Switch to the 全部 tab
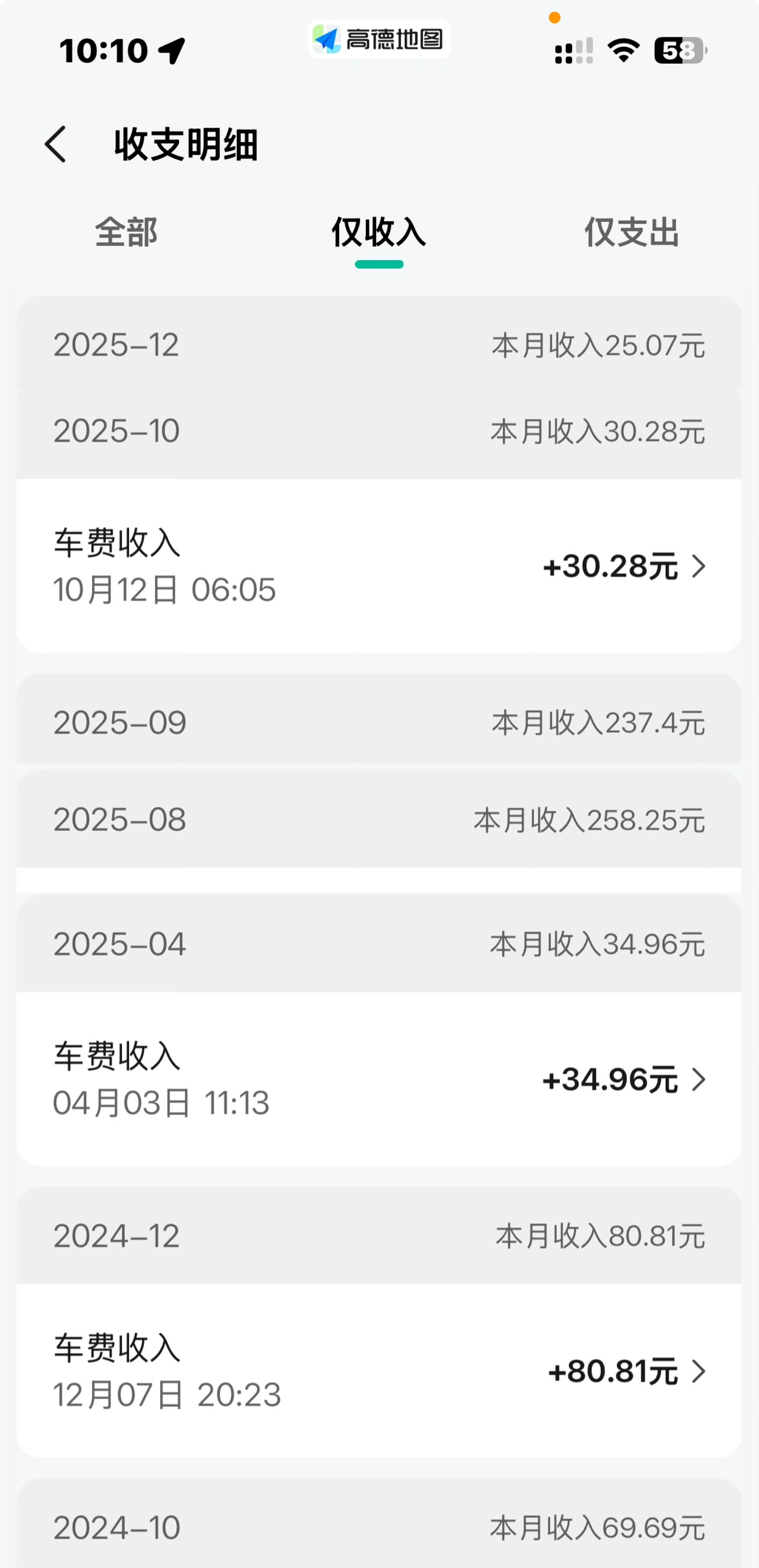Screen dimensions: 759x1568 coord(126,232)
